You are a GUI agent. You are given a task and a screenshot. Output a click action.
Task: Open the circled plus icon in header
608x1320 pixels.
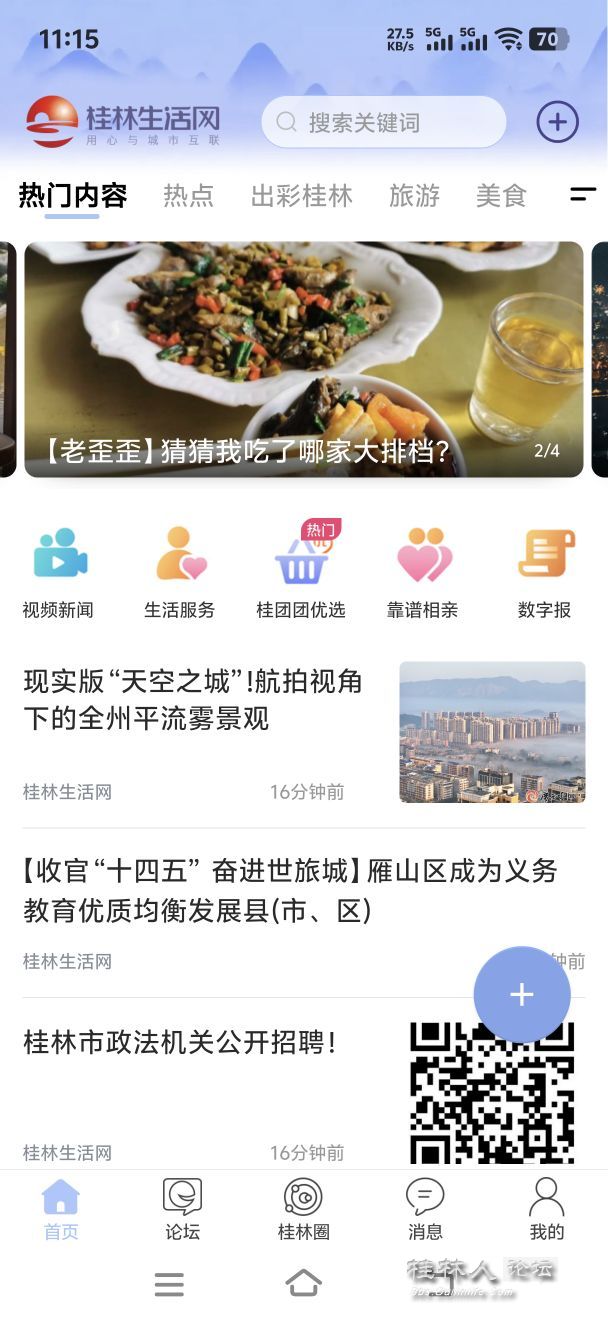557,123
